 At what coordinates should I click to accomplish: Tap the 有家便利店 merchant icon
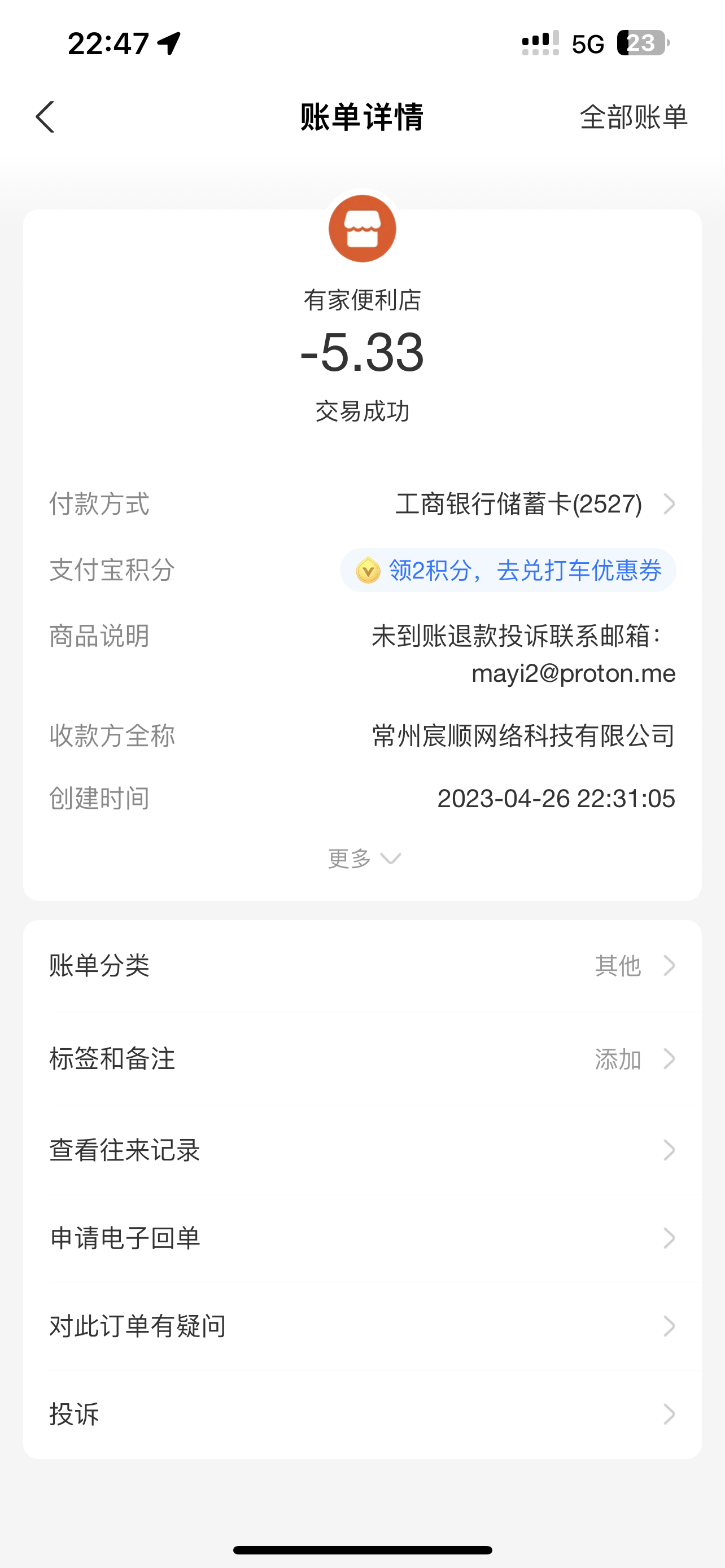coord(362,229)
